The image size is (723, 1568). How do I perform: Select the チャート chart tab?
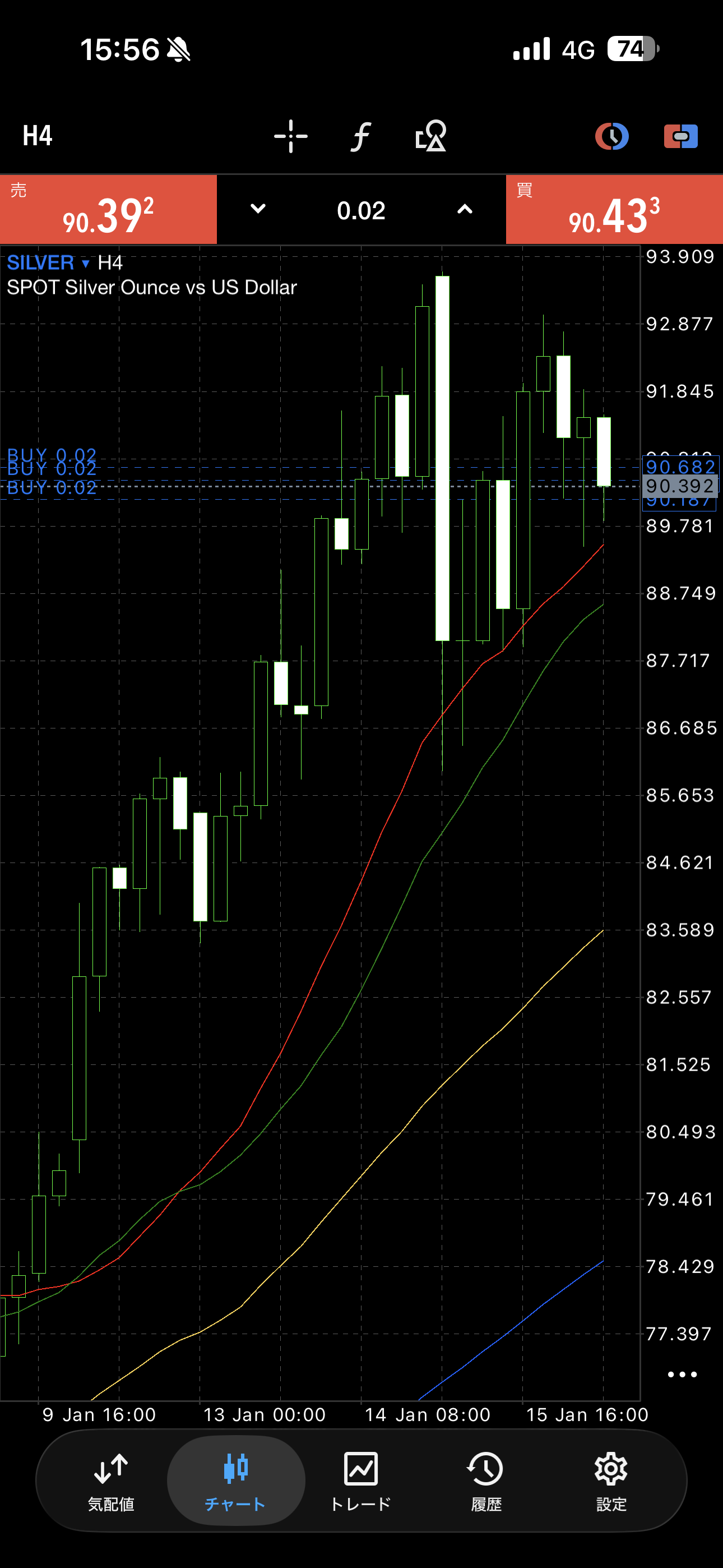[235, 1481]
